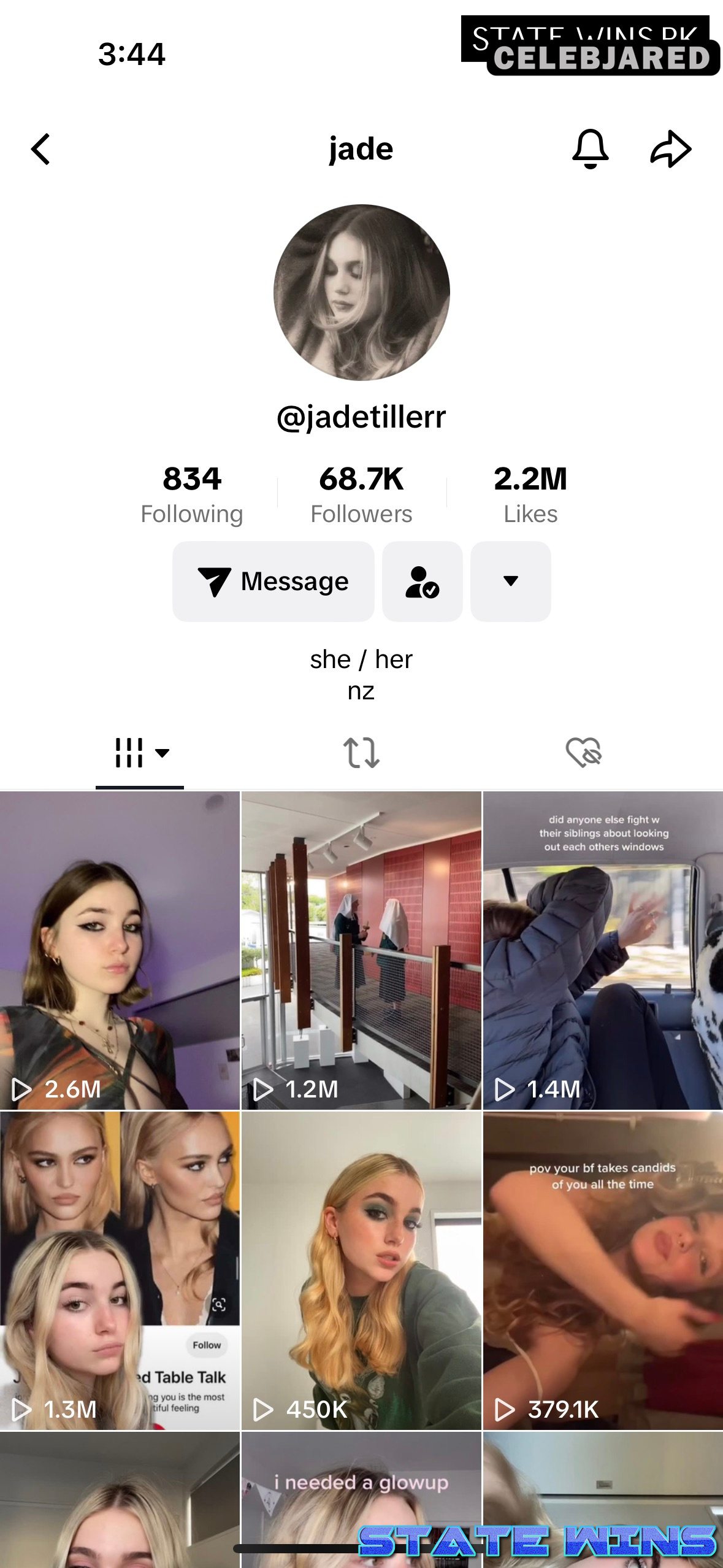Open the notifications bell for jade
Viewport: 723px width, 1568px height.
[x=590, y=149]
